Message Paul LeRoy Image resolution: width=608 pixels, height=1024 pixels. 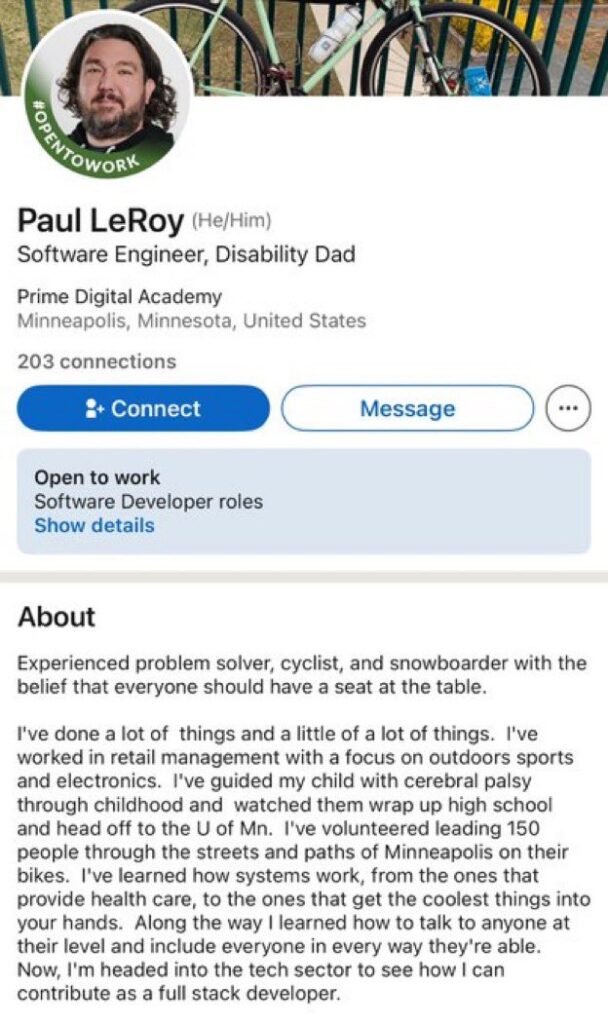coord(408,409)
